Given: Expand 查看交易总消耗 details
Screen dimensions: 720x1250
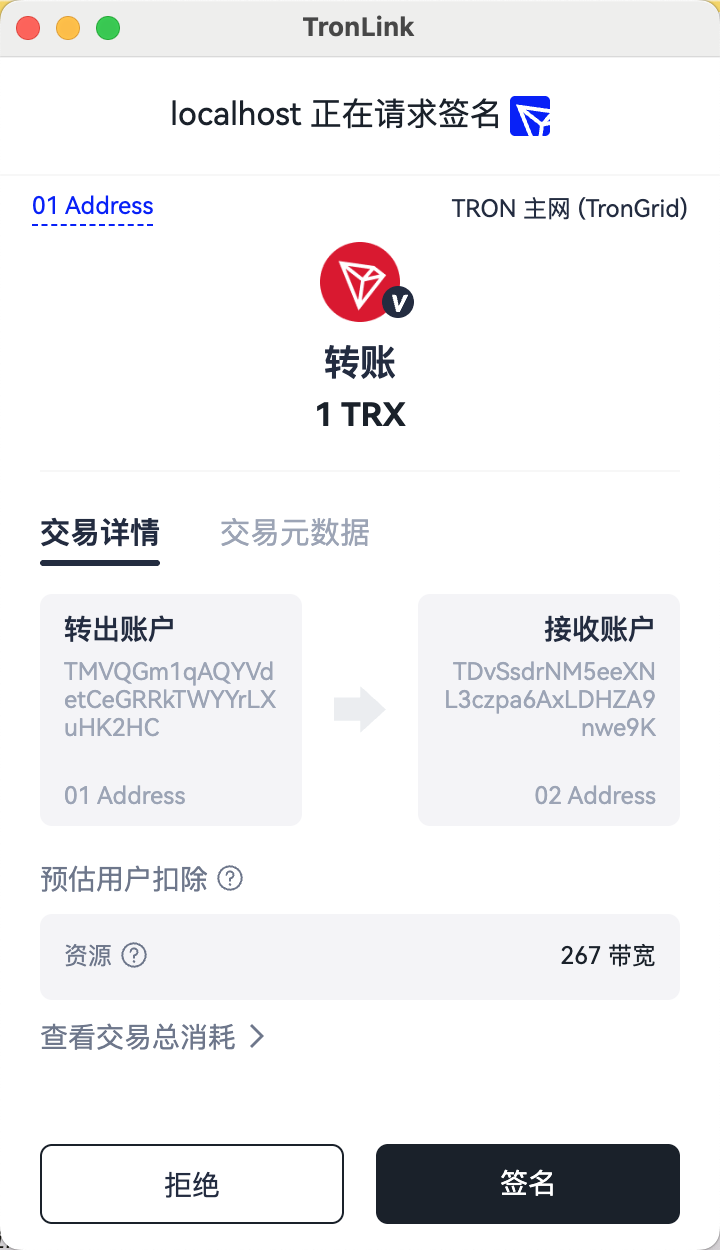Looking at the screenshot, I should 152,1037.
